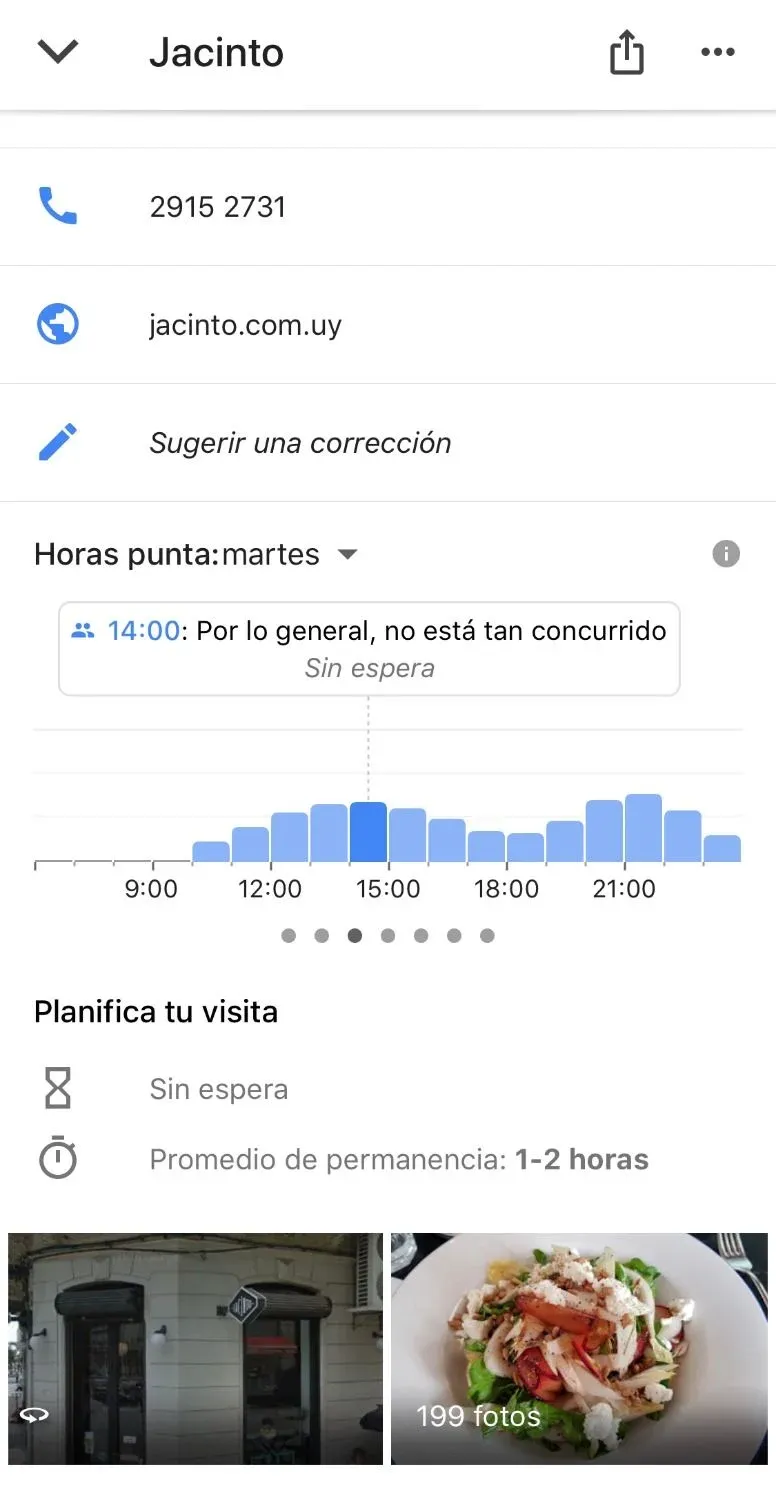
Task: Share the Jacinto listing
Action: [626, 52]
